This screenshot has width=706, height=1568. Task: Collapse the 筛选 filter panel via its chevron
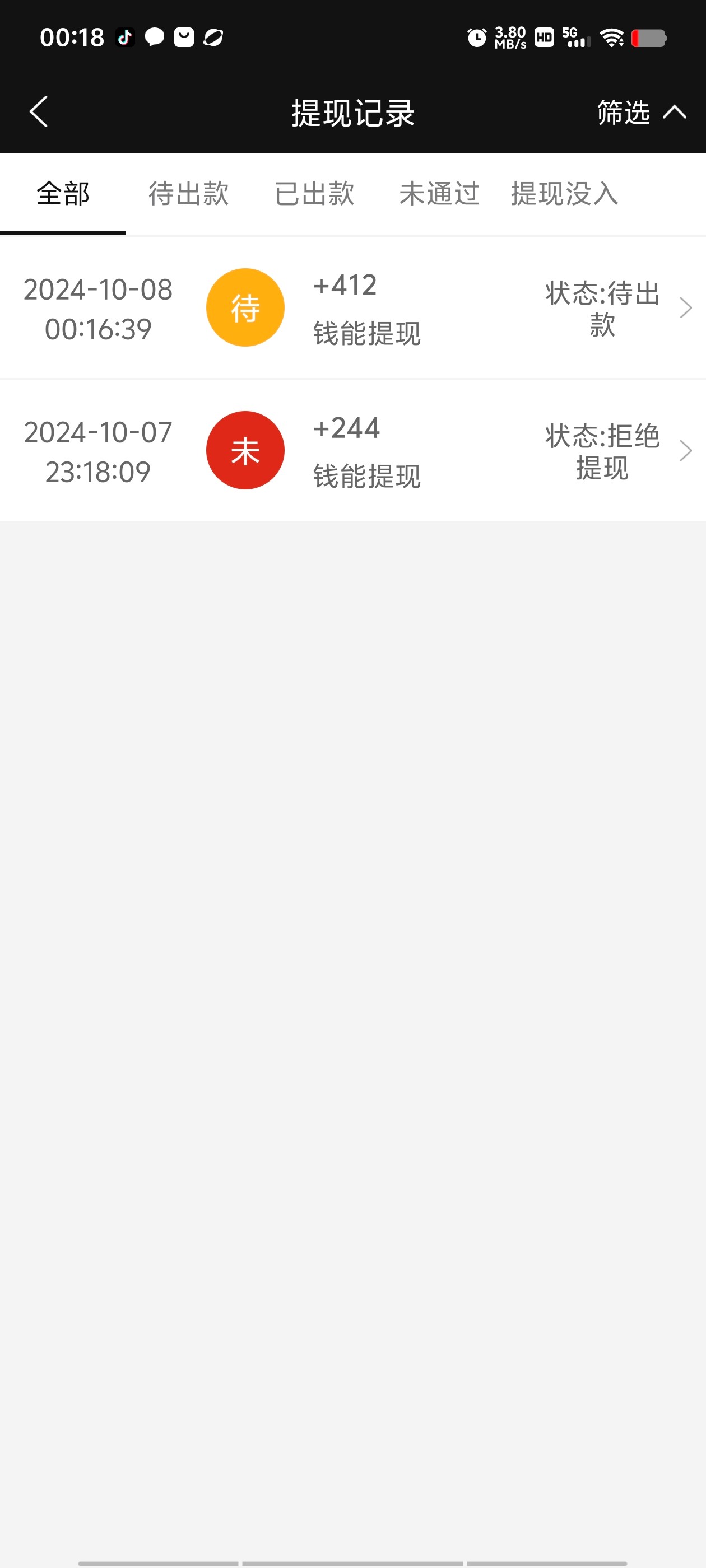point(674,112)
